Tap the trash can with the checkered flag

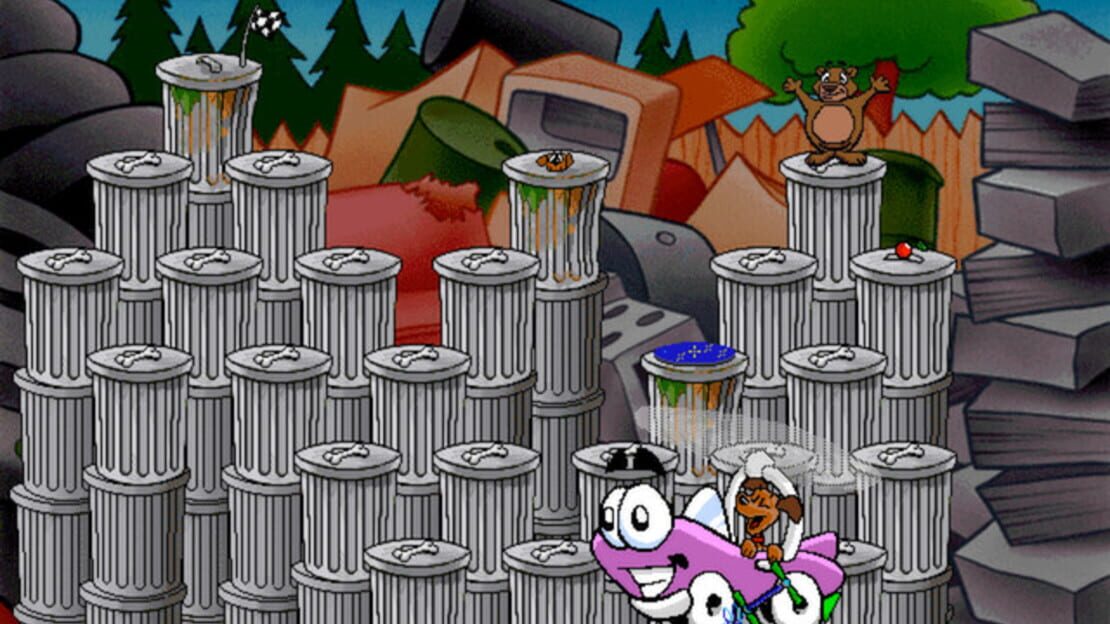[209, 117]
